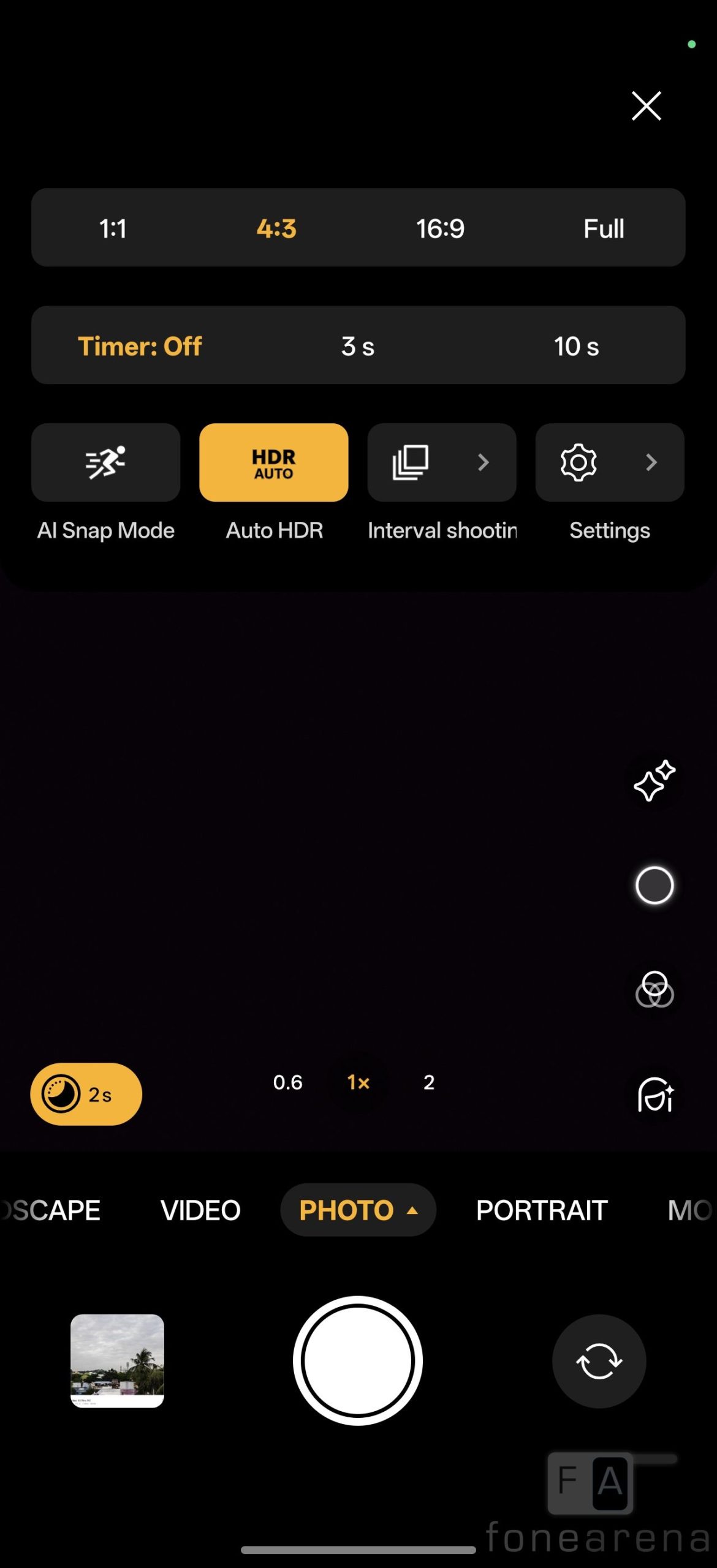Take a photo with the shutter button
This screenshot has height=1568, width=717.
(x=358, y=1360)
